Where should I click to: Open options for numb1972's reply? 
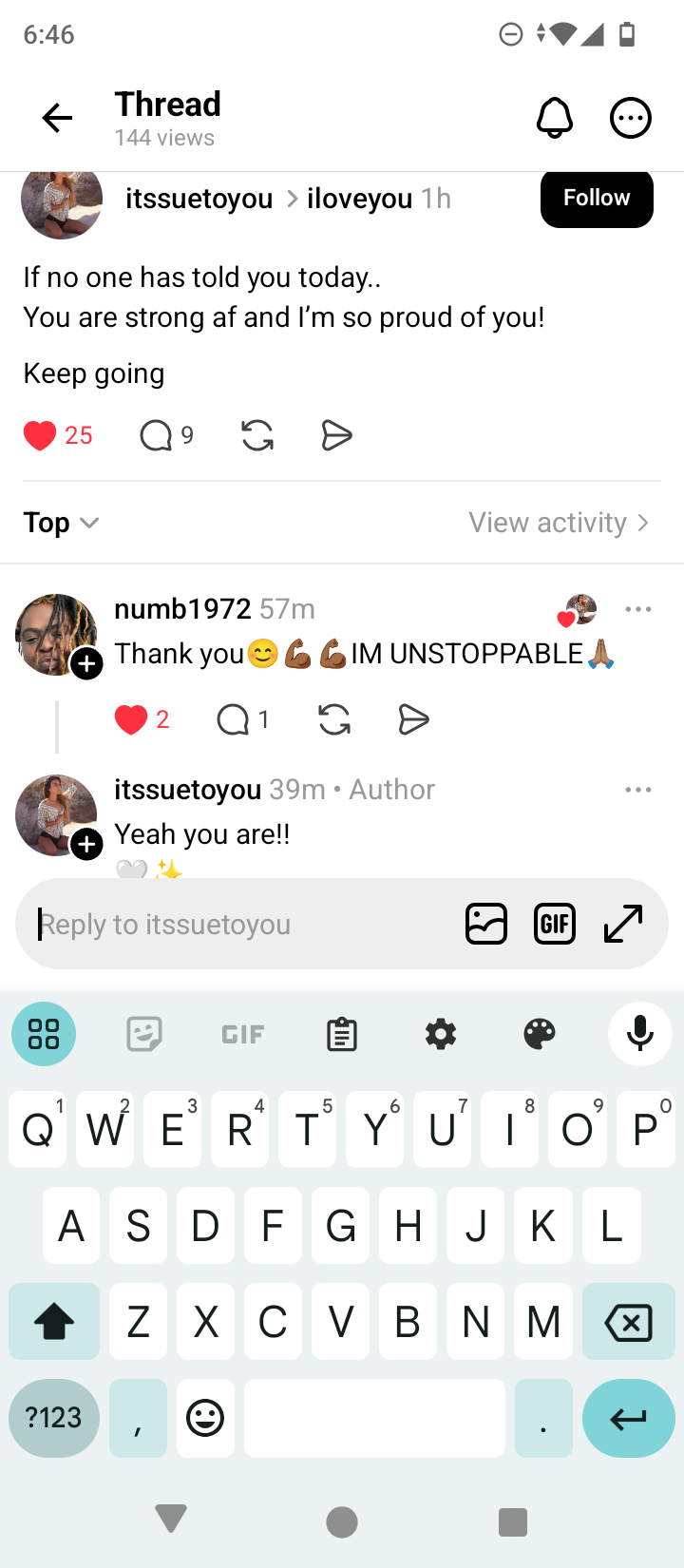tap(637, 609)
